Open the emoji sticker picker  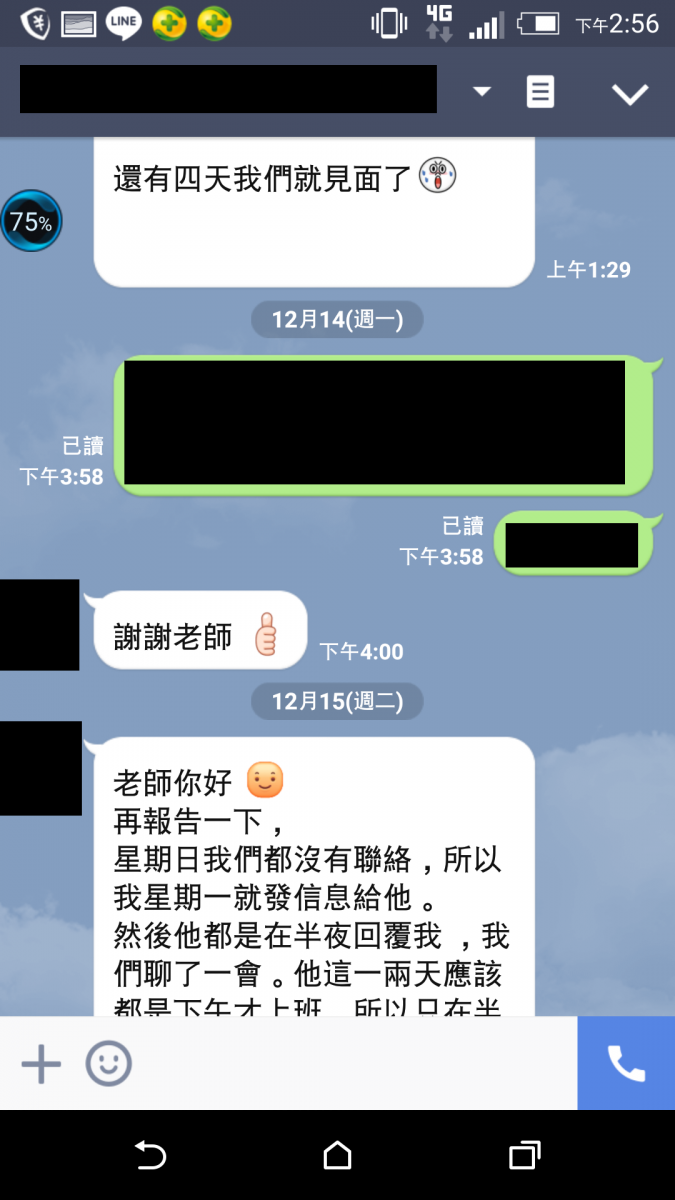pos(108,1064)
